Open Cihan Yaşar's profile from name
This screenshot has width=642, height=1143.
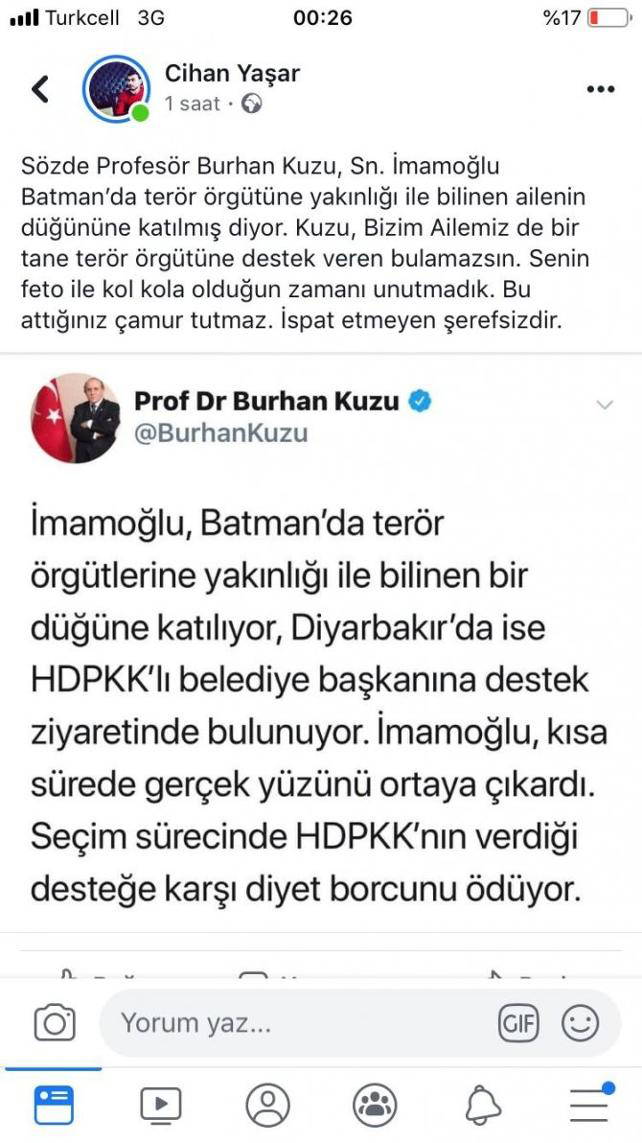(x=232, y=73)
